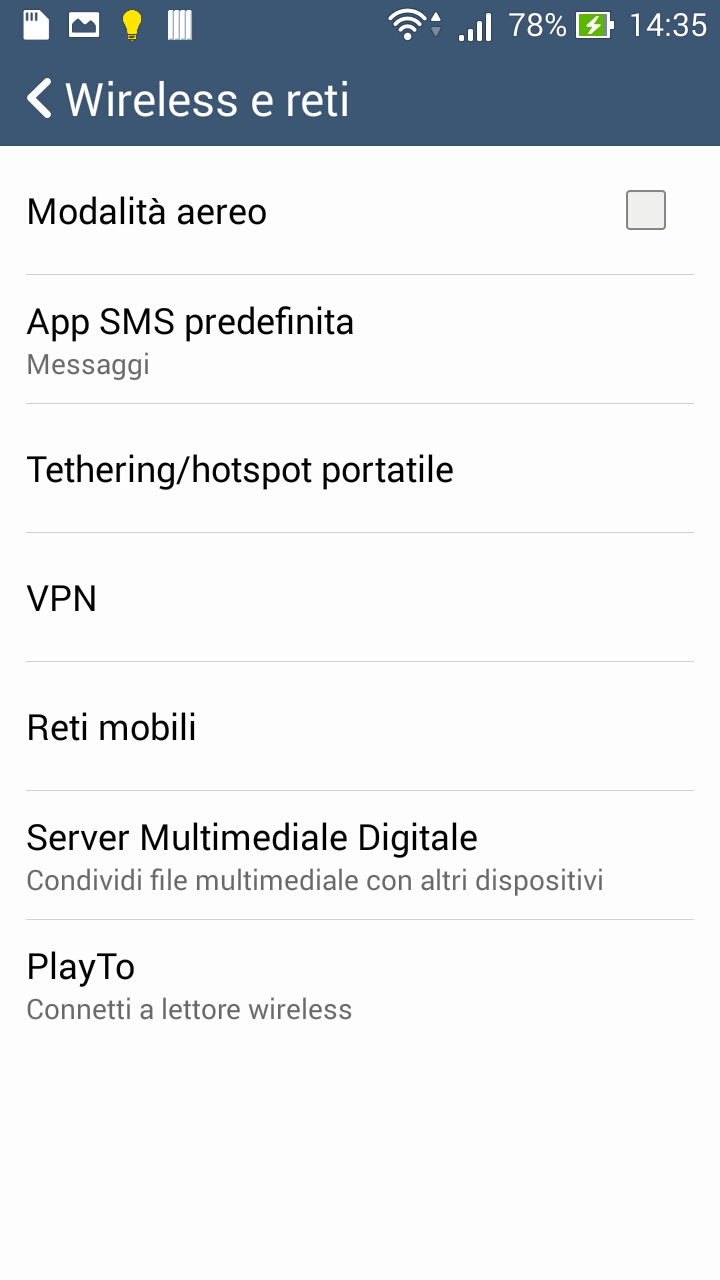Tap the 78% battery percentage indicator
This screenshot has height=1280, width=720.
[538, 24]
